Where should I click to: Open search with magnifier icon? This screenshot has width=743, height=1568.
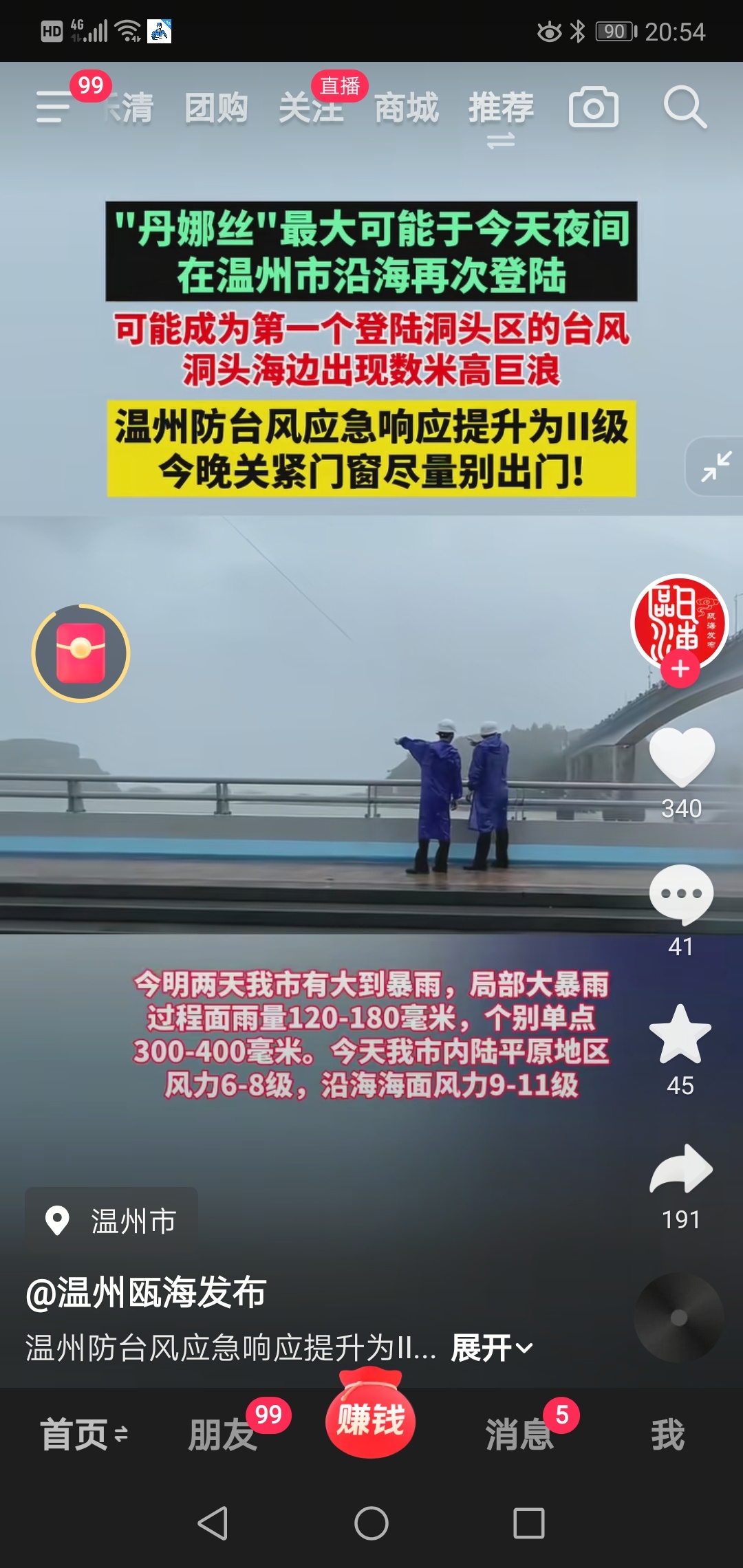685,108
